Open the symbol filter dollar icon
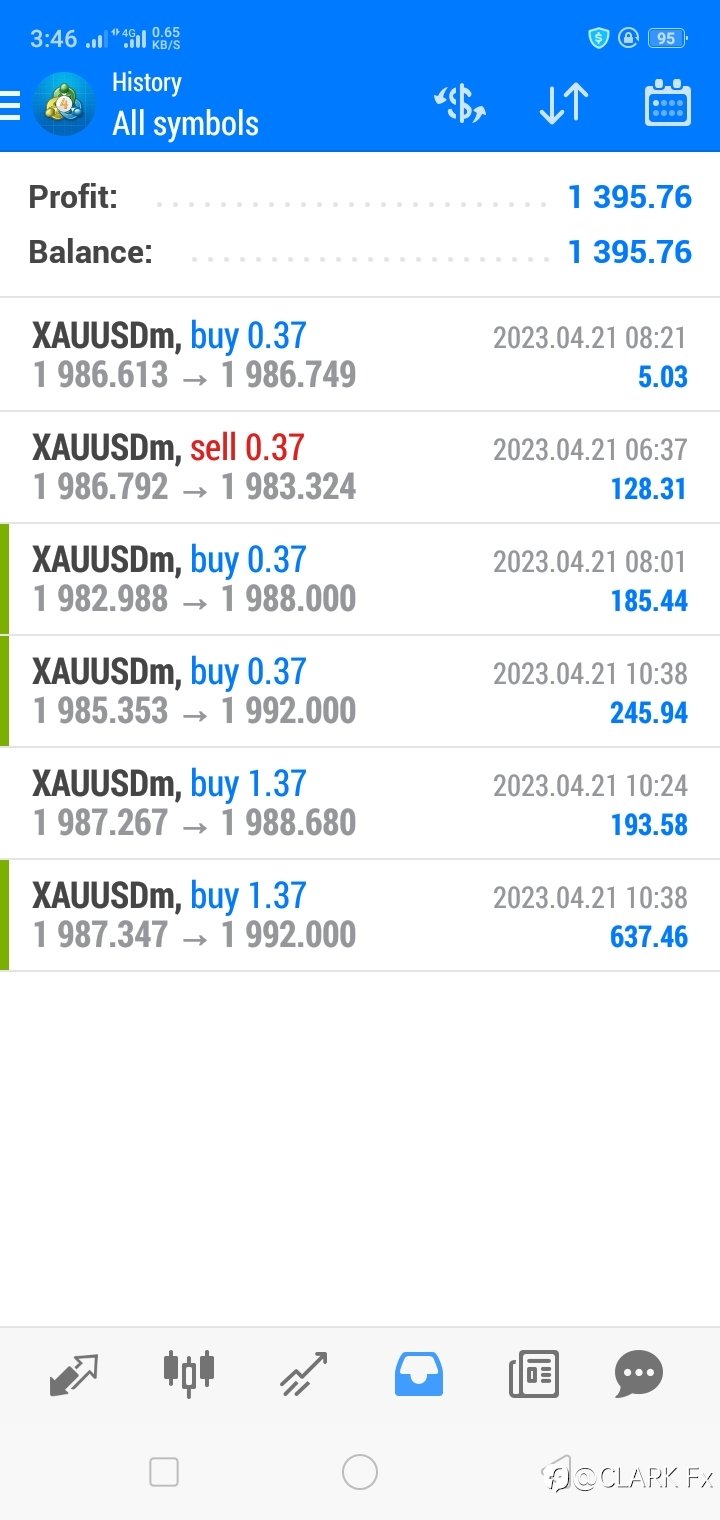This screenshot has width=720, height=1520. tap(459, 104)
